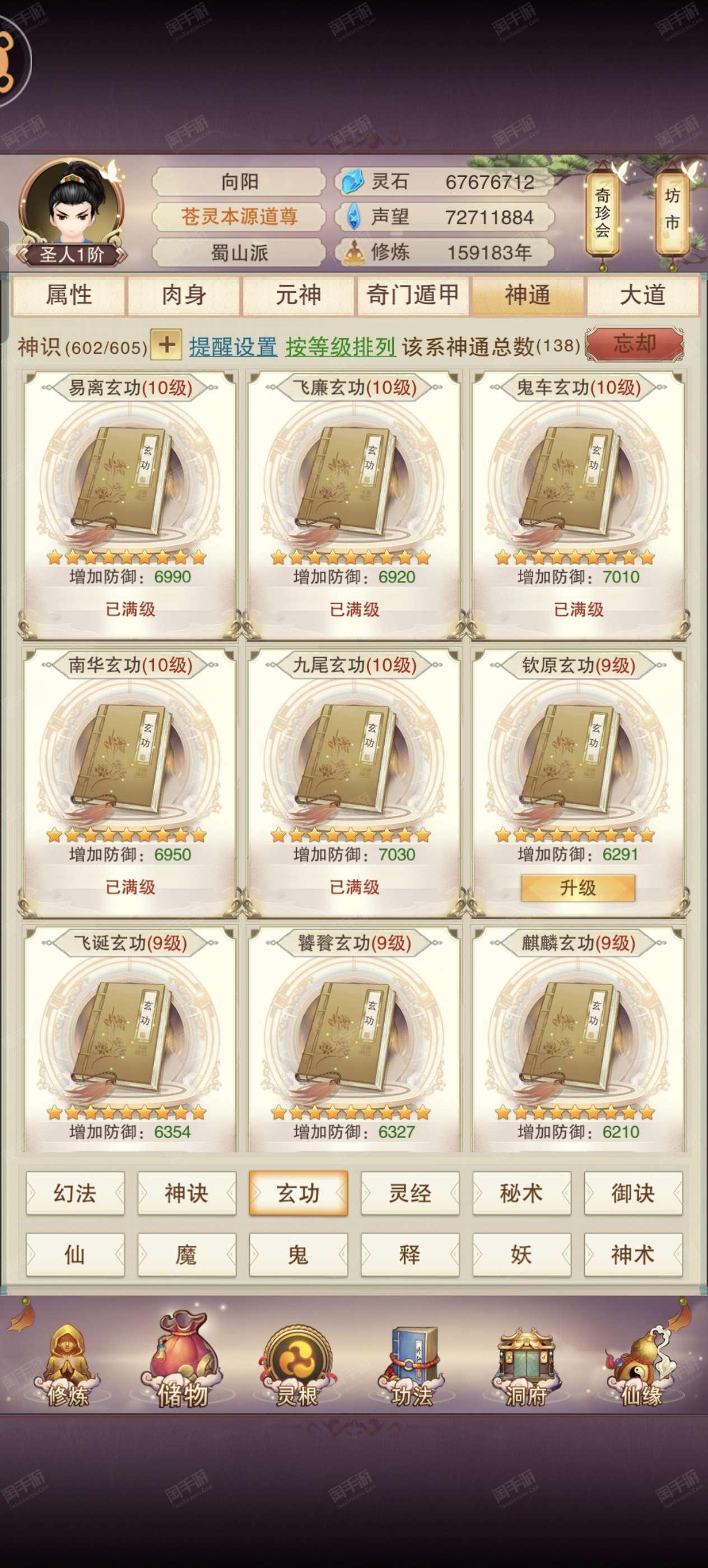
Task: Choose the 魔 filter
Action: (187, 1254)
